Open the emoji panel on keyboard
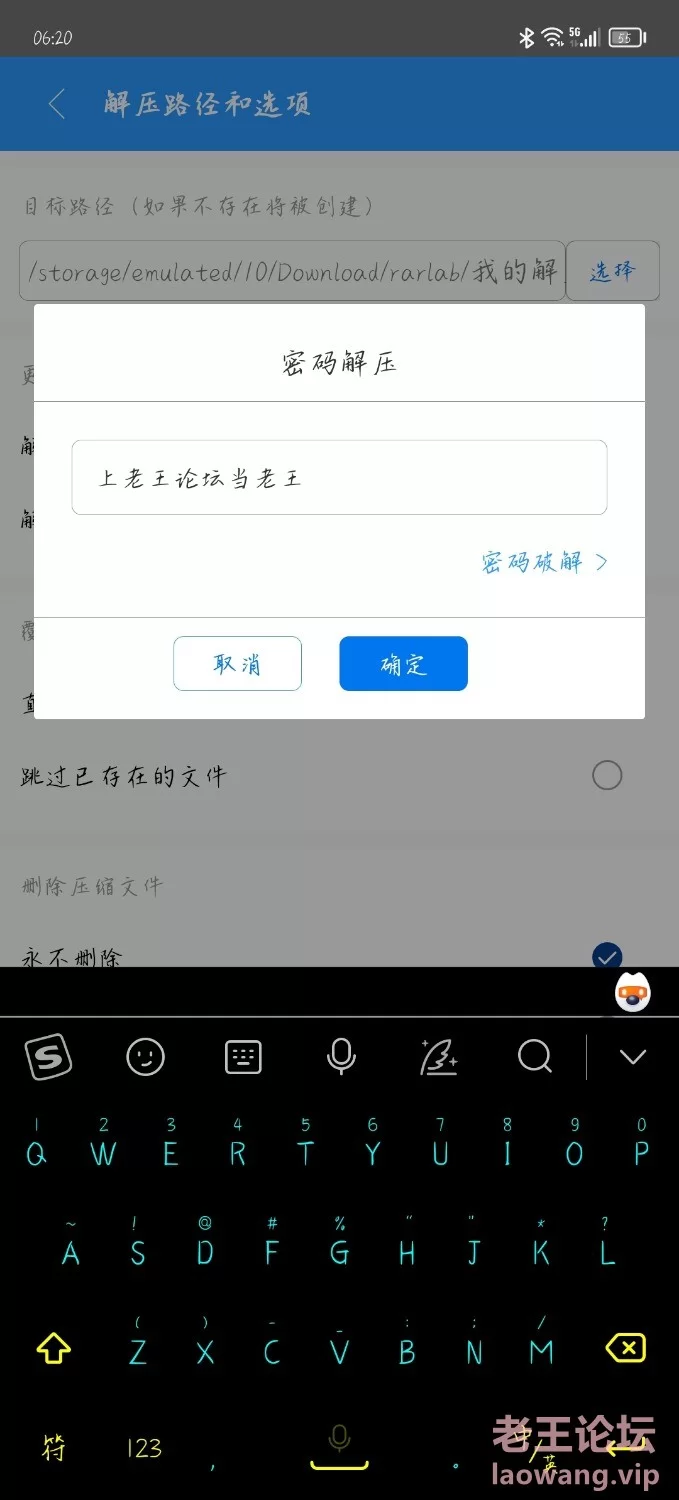679x1500 pixels. pos(146,1056)
